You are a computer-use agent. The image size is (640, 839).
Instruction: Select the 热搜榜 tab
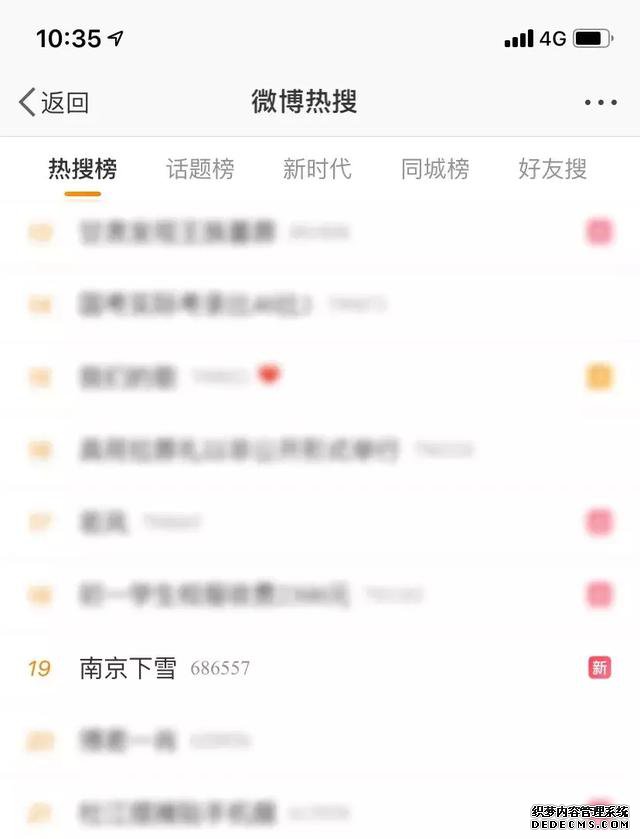click(x=82, y=169)
